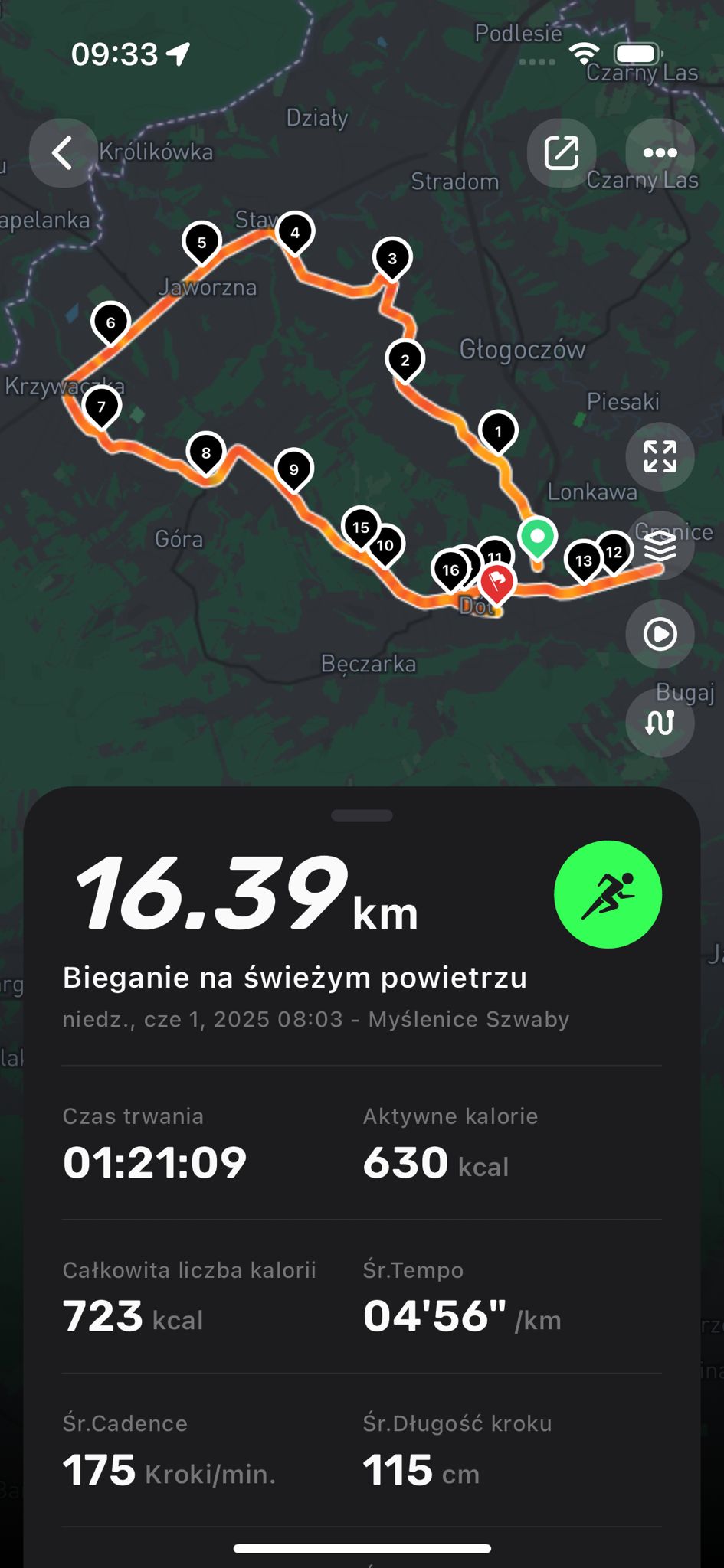Screen dimensions: 724x1568
Task: Tap the route track icon
Action: [x=660, y=722]
